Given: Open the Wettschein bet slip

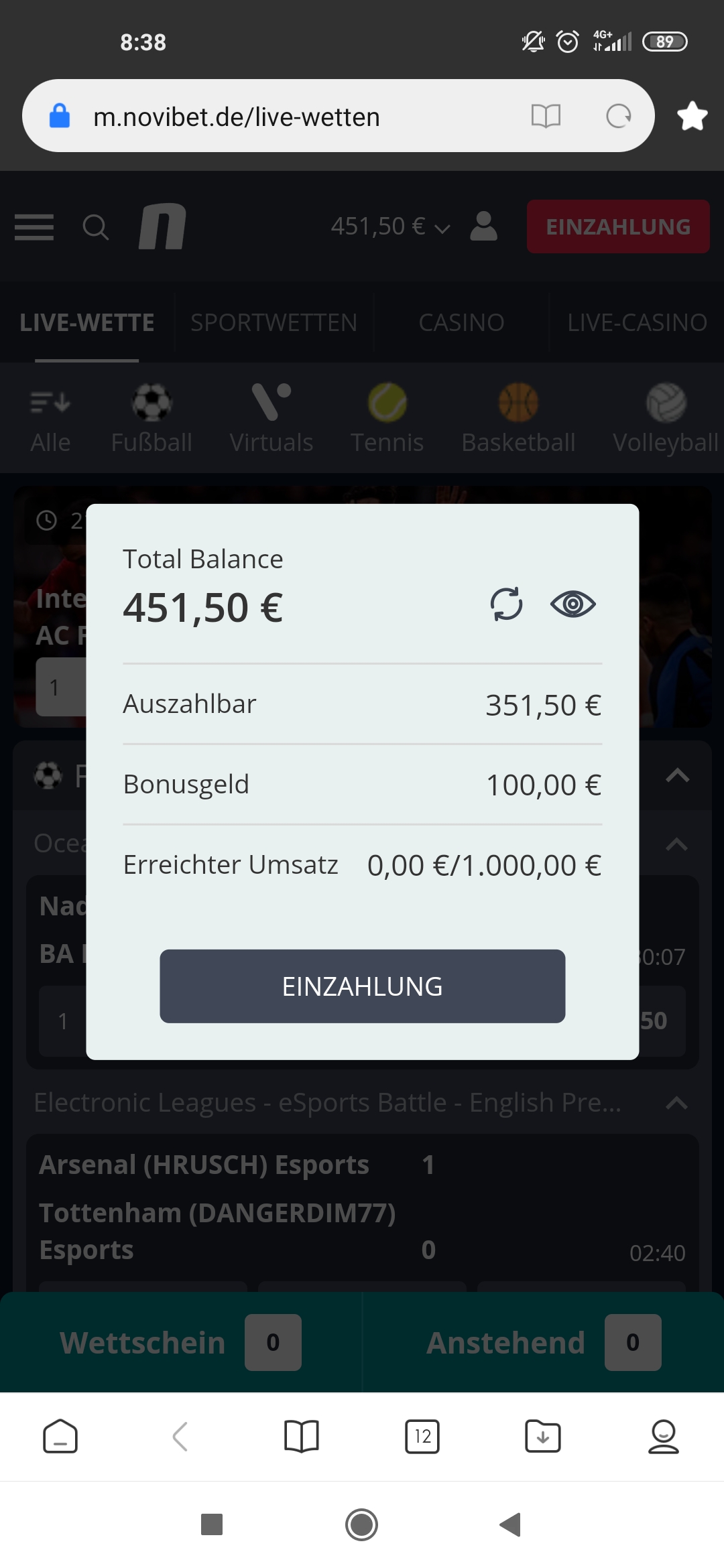Looking at the screenshot, I should tap(180, 1342).
